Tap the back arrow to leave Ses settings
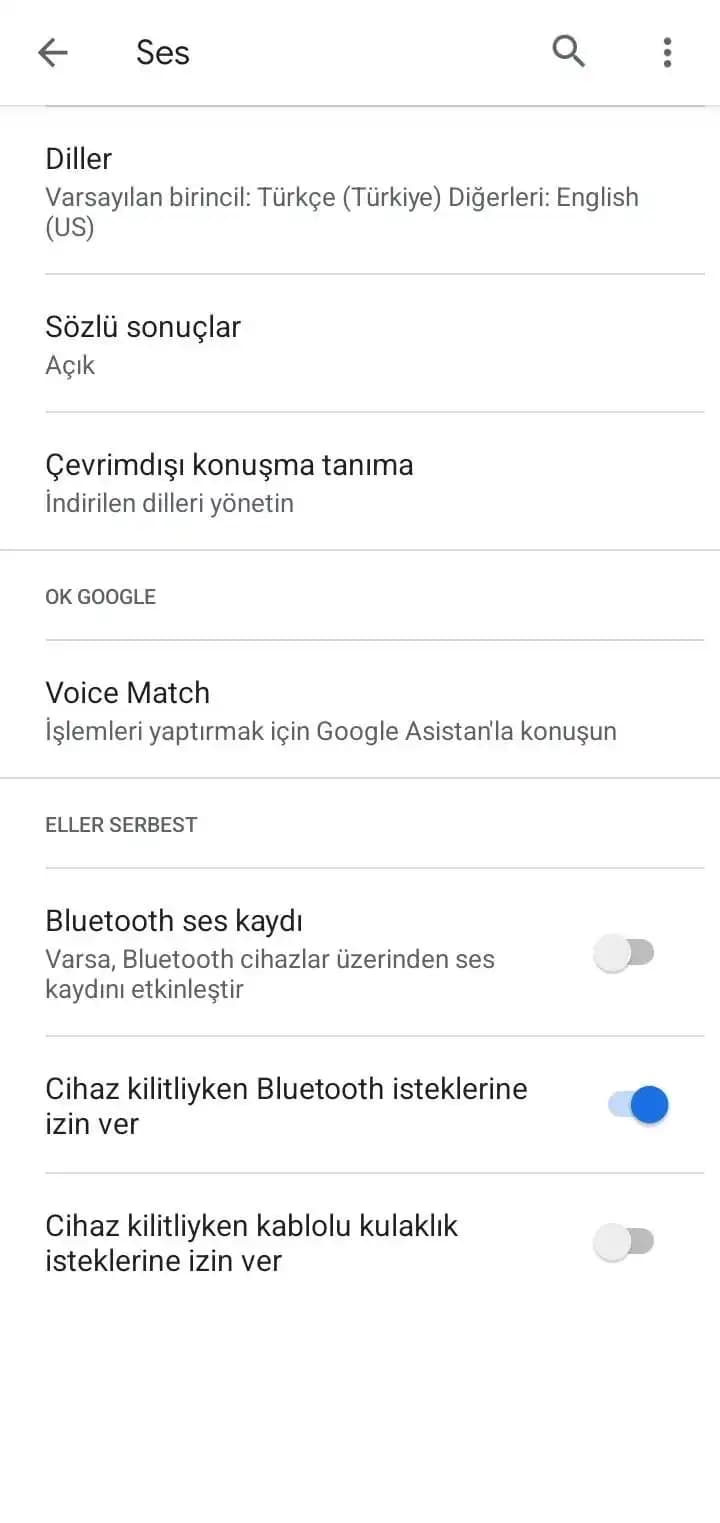 tap(52, 52)
